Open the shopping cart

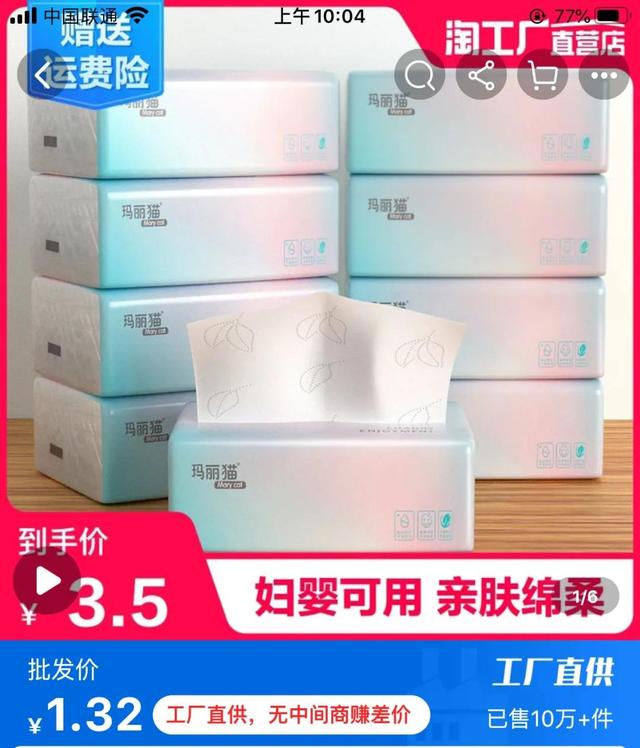click(544, 77)
